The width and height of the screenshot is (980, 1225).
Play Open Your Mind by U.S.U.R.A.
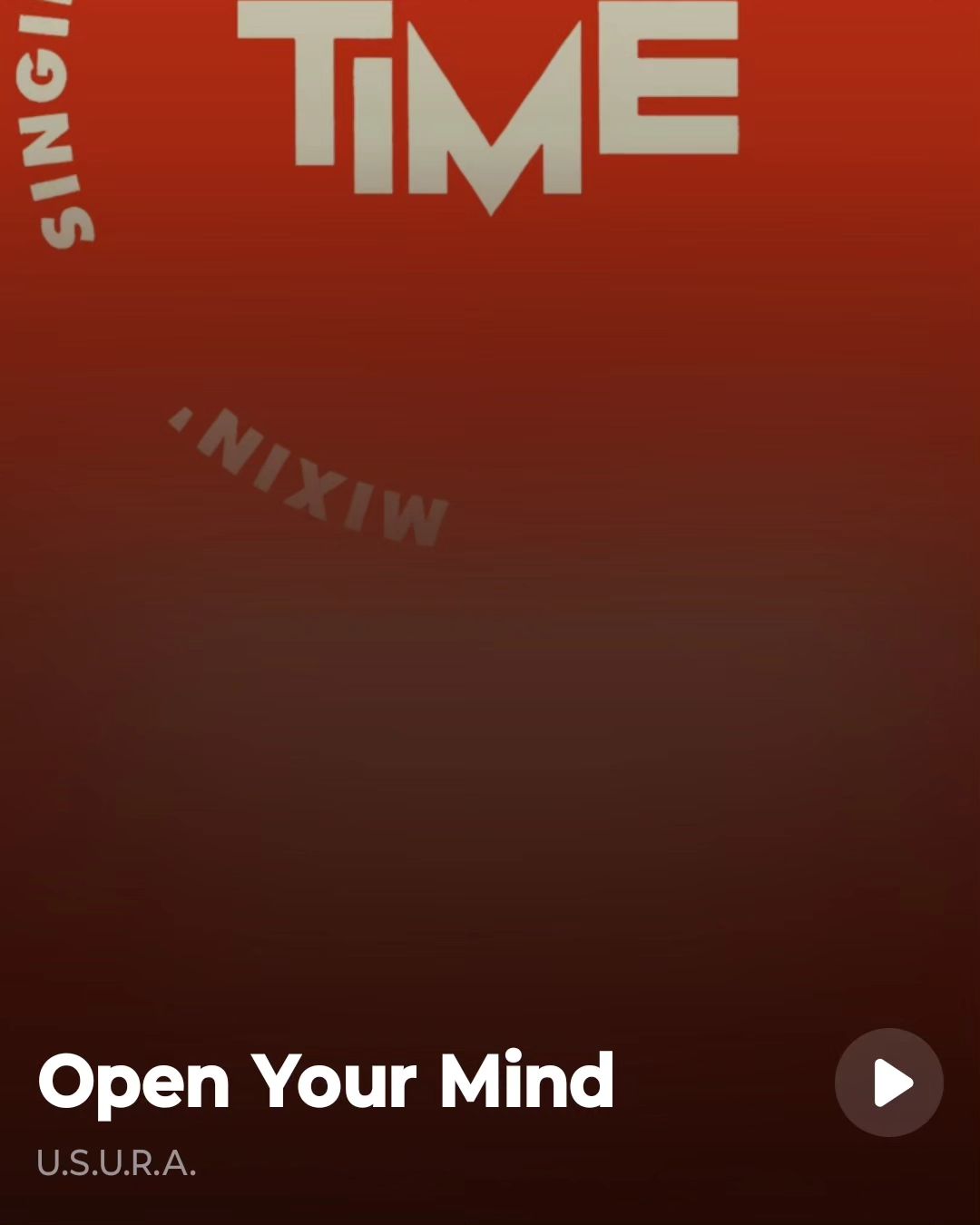(888, 1082)
